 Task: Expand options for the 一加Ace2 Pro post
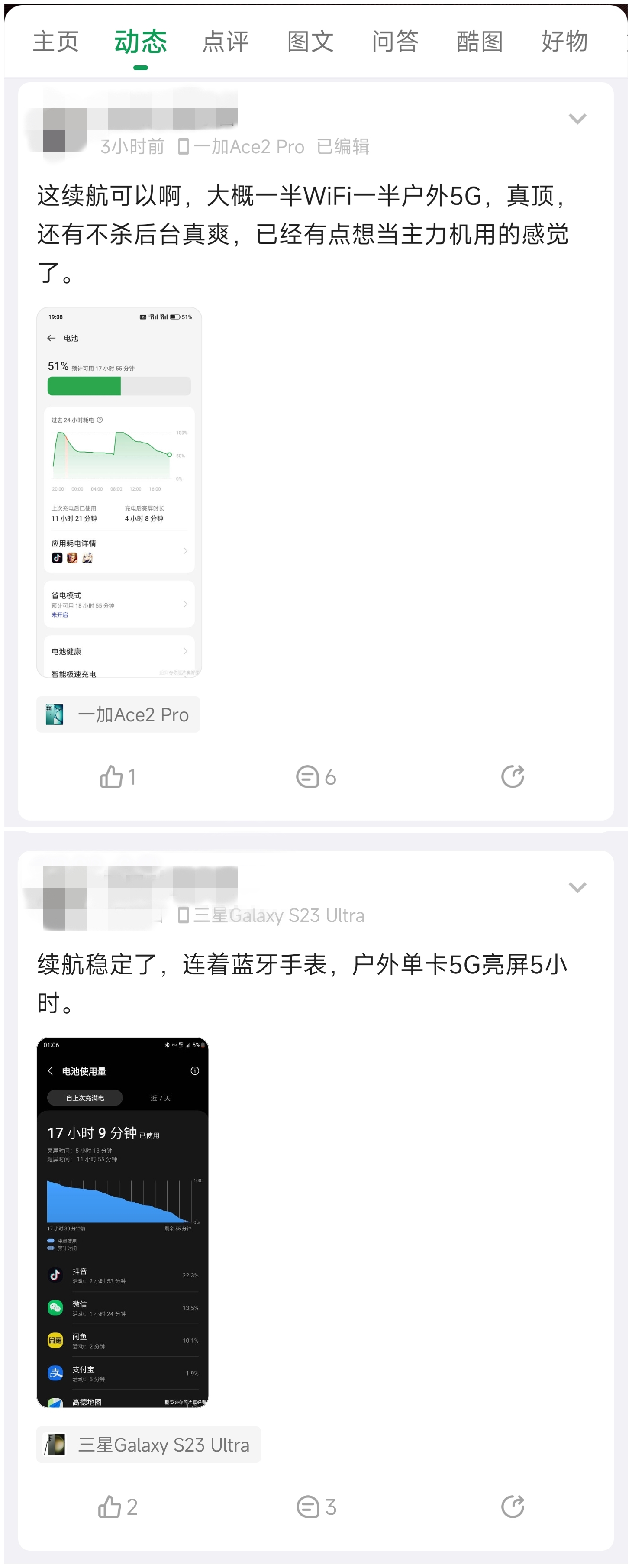click(x=577, y=118)
